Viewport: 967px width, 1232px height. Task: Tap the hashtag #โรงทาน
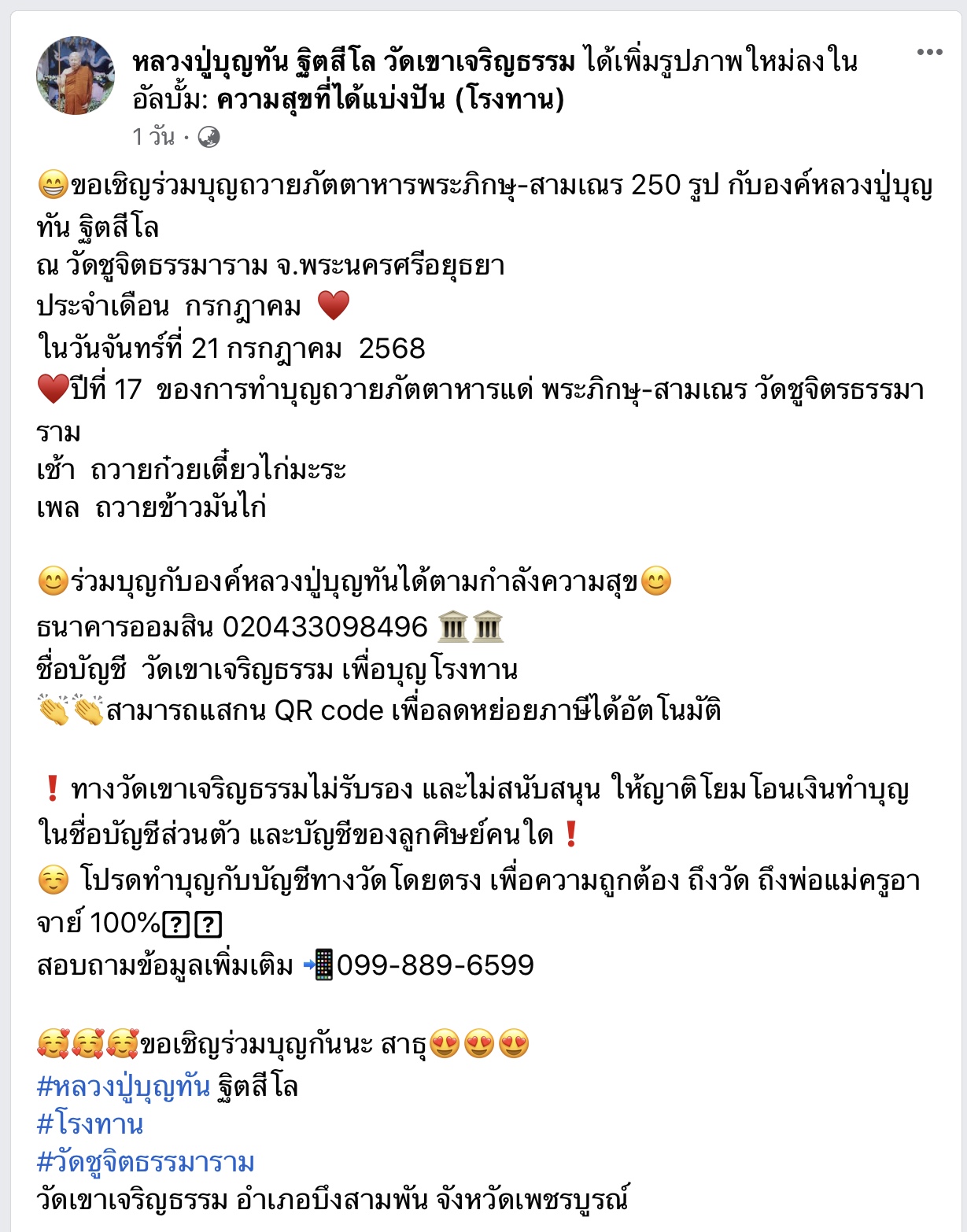pos(90,1124)
